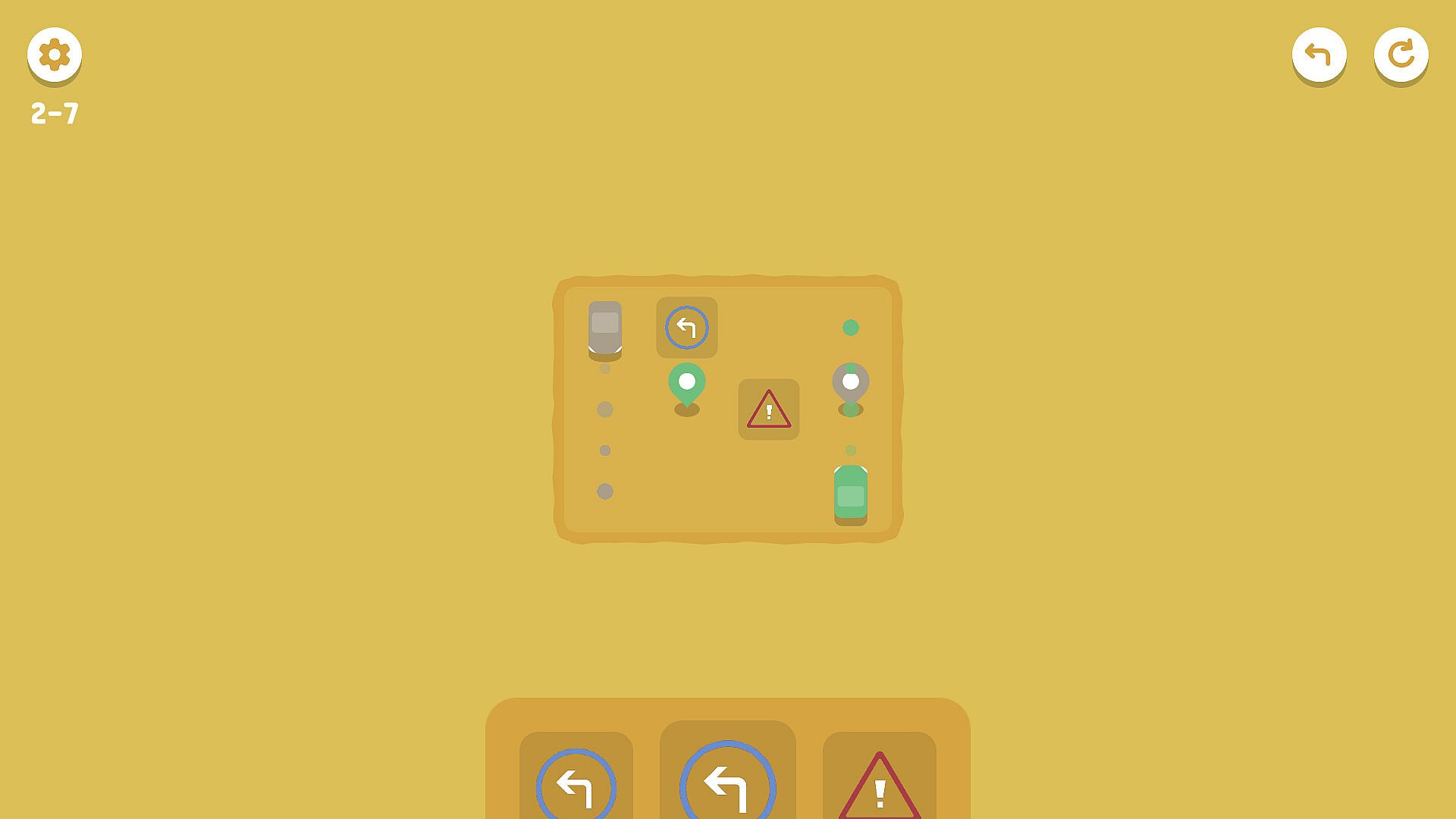
Task: Open the settings gear
Action: [55, 55]
